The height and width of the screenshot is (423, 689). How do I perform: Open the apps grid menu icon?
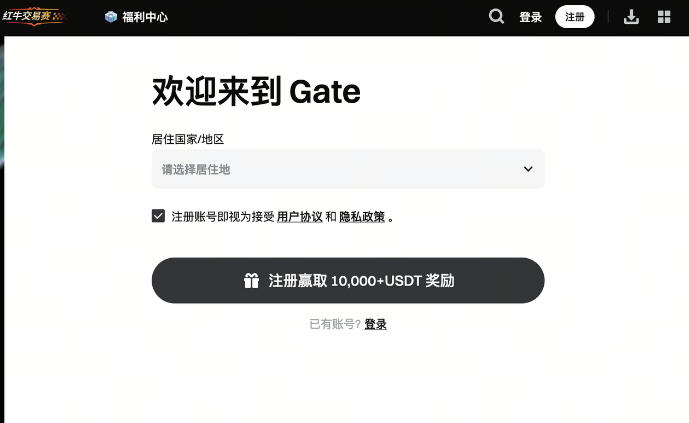point(664,17)
